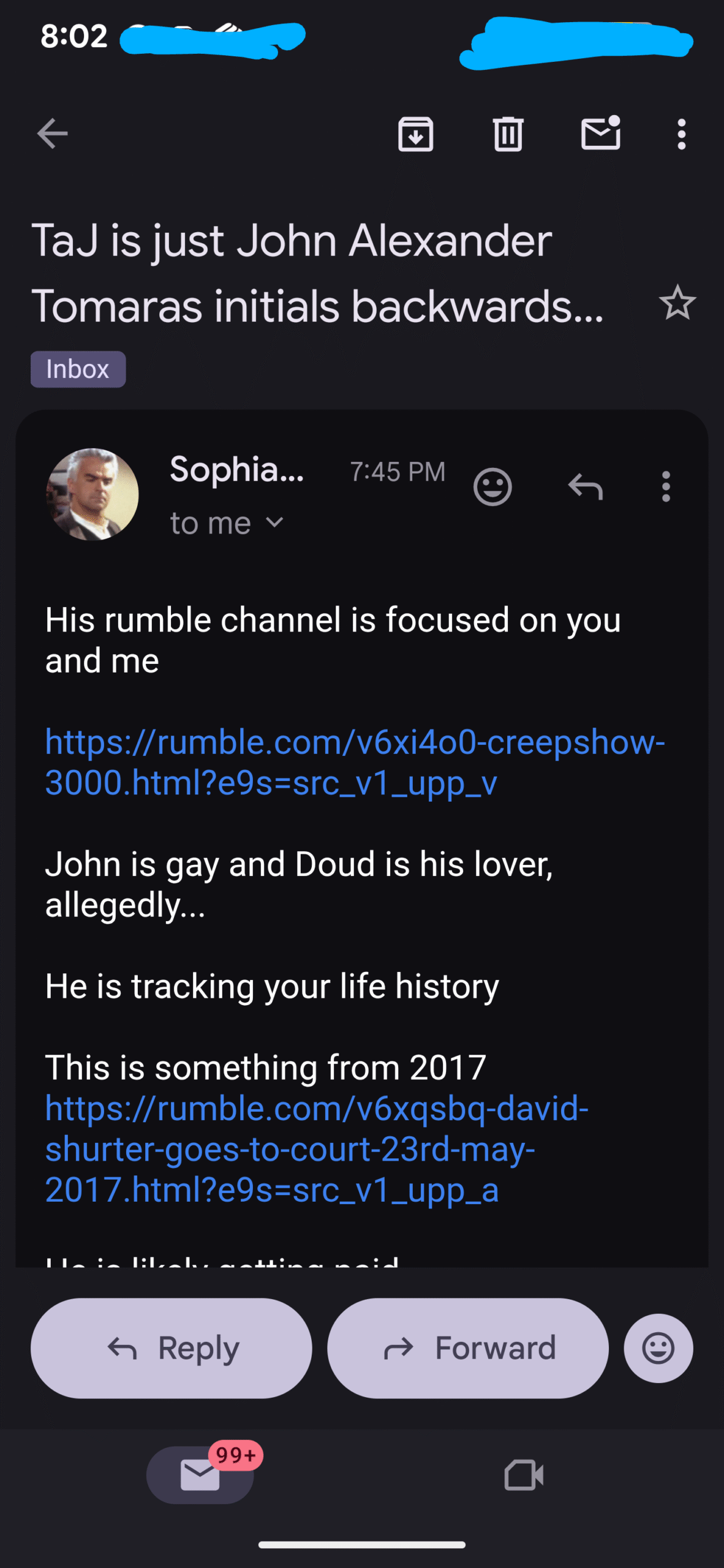The height and width of the screenshot is (1568, 724).
Task: Switch to the Mail tab
Action: click(200, 1475)
